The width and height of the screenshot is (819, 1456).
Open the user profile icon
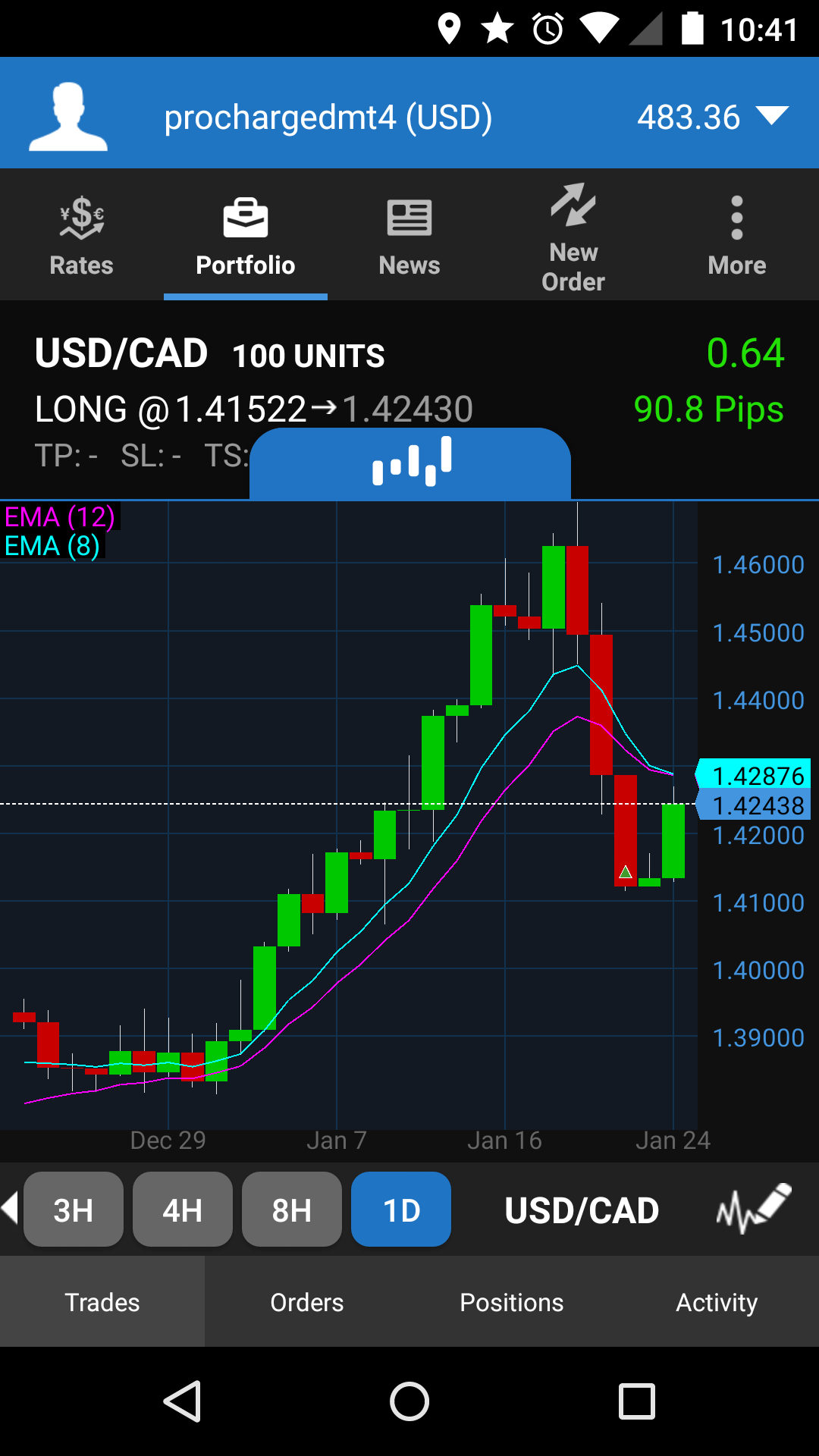(x=68, y=116)
